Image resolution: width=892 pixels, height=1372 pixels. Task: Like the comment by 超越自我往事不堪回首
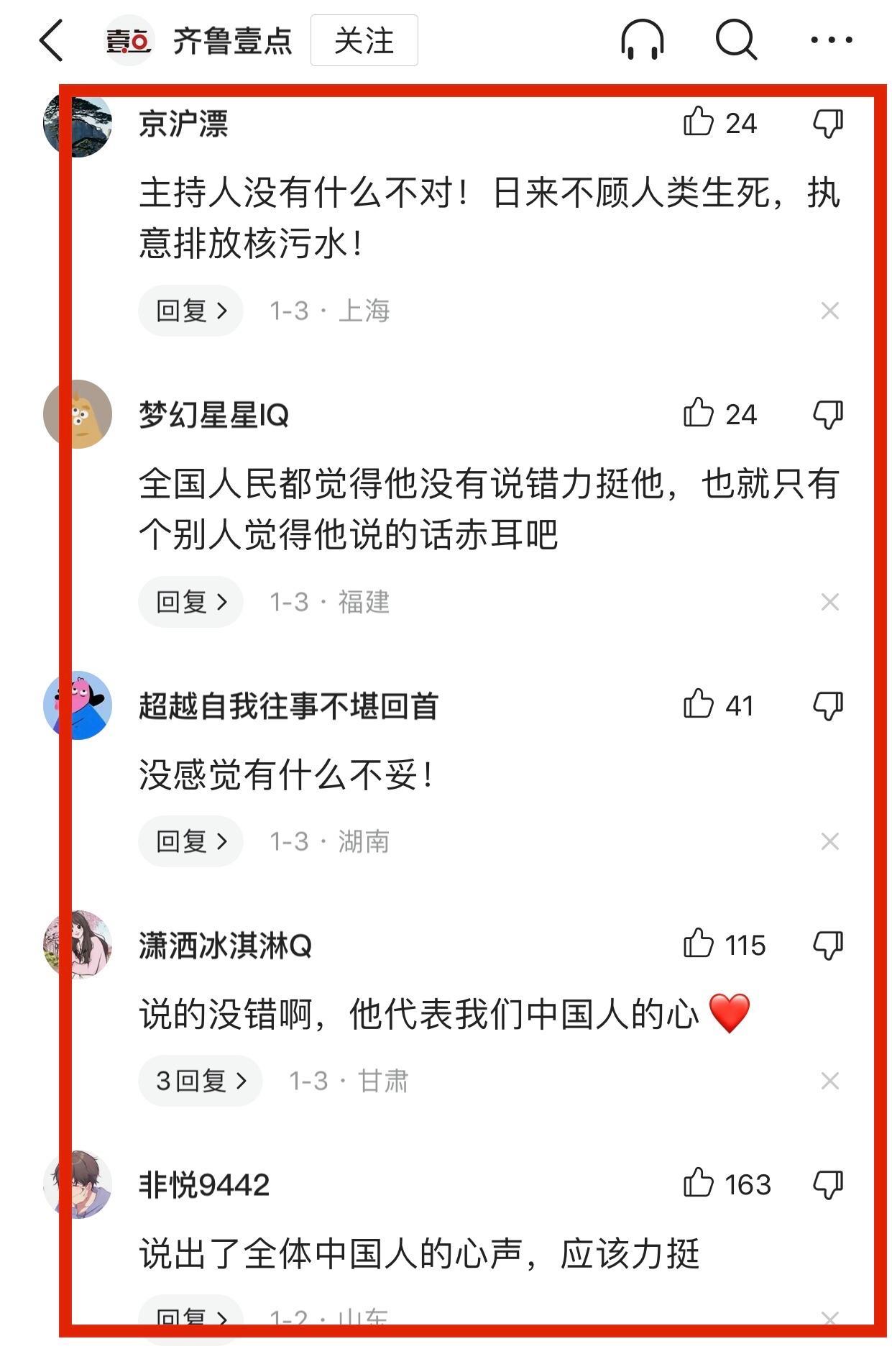click(x=699, y=705)
